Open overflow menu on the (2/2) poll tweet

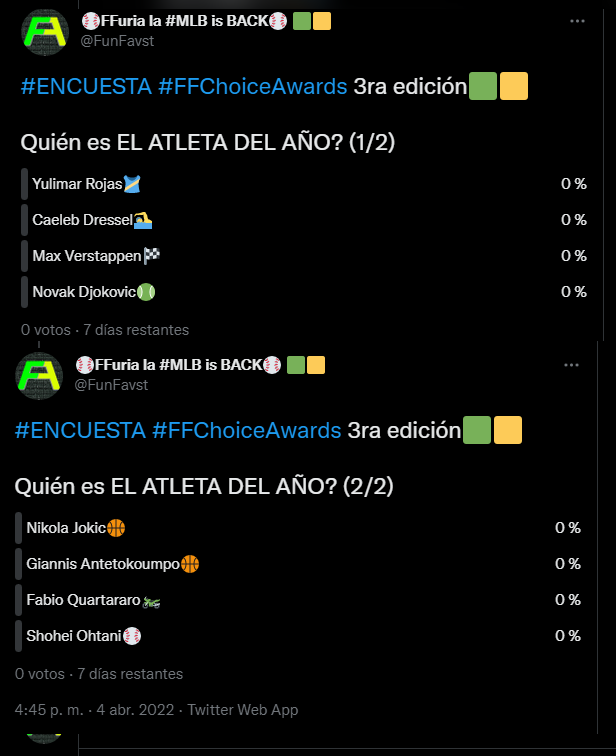[571, 365]
